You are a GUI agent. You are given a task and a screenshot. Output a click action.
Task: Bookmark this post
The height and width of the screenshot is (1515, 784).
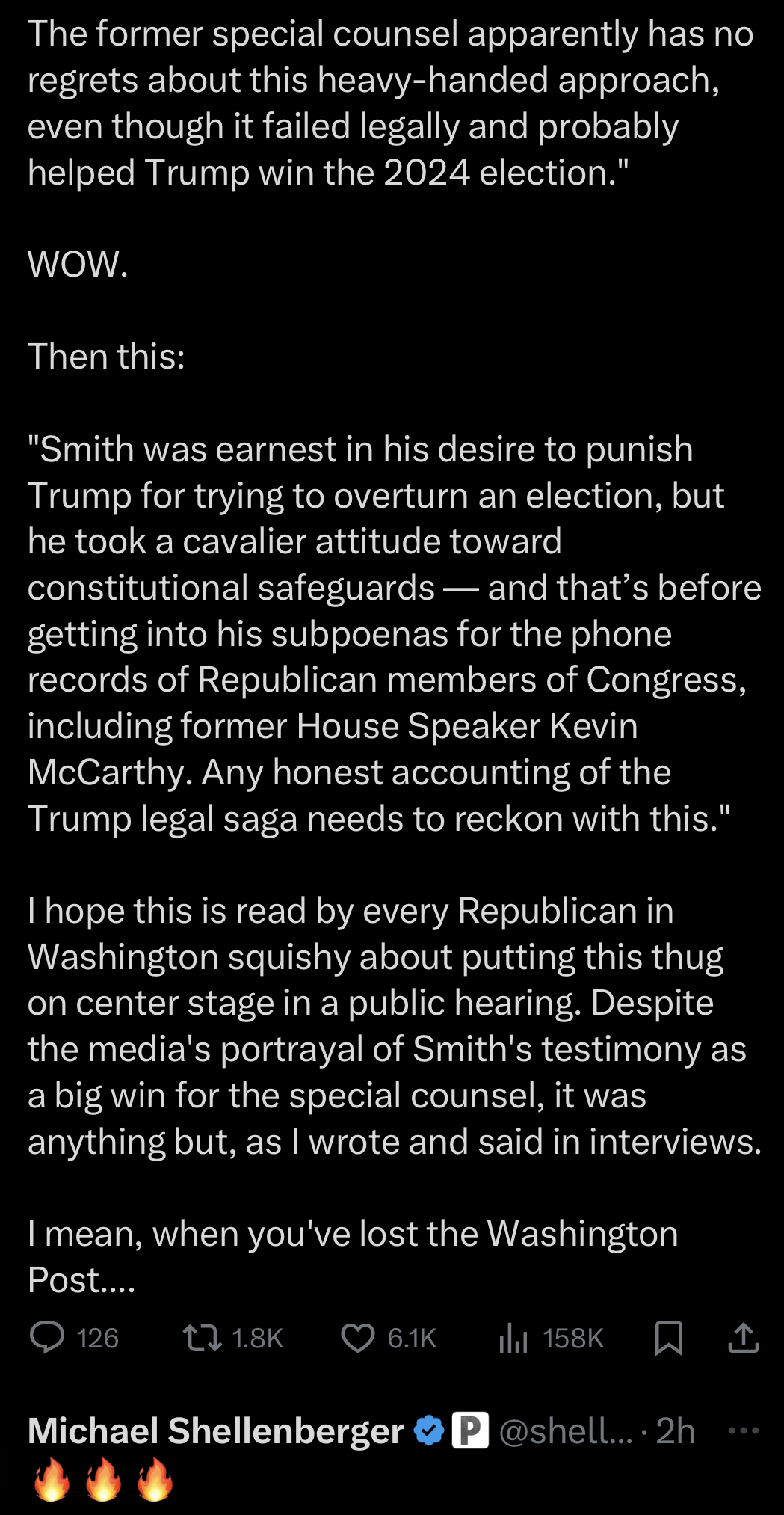point(668,1338)
